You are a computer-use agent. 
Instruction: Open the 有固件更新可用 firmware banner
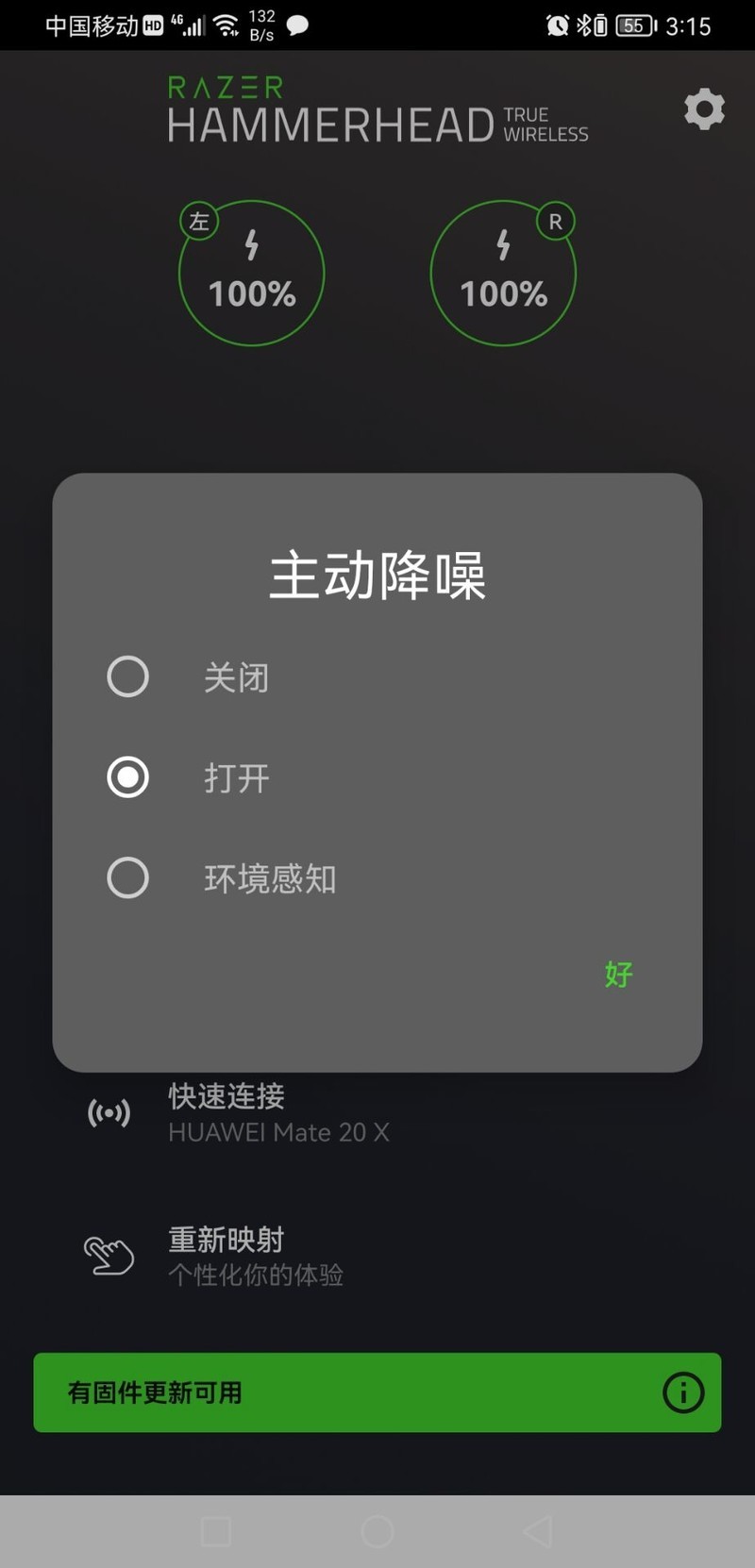377,1393
